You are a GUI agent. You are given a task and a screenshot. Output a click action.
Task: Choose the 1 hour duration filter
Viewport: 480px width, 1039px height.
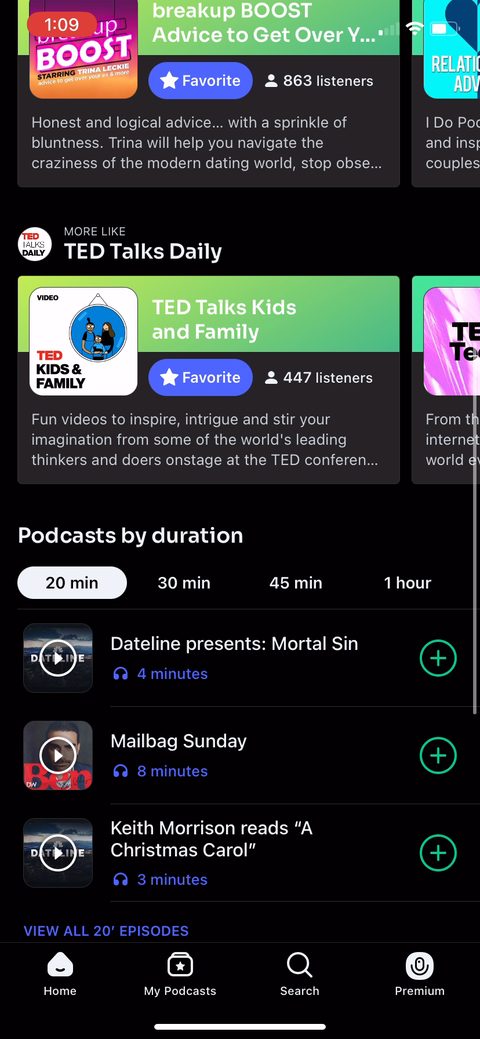(407, 583)
